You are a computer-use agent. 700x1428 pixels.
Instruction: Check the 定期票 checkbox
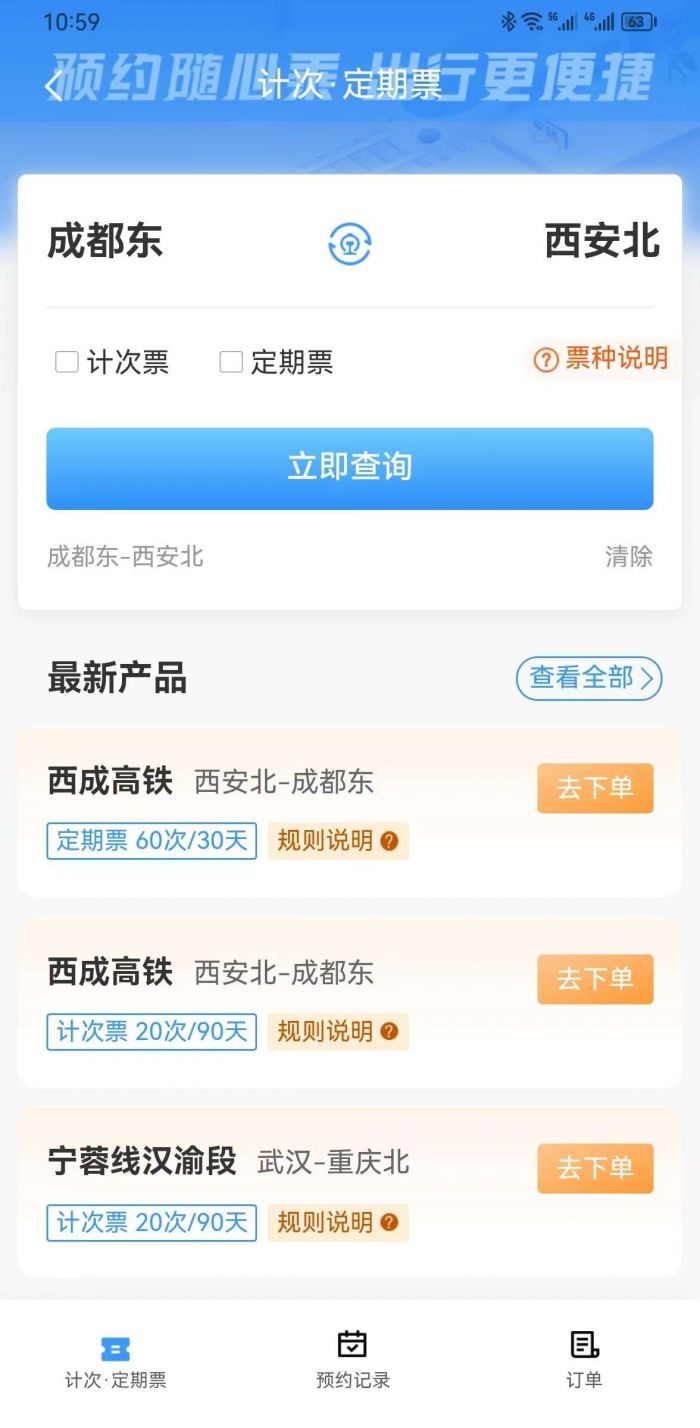tap(231, 362)
